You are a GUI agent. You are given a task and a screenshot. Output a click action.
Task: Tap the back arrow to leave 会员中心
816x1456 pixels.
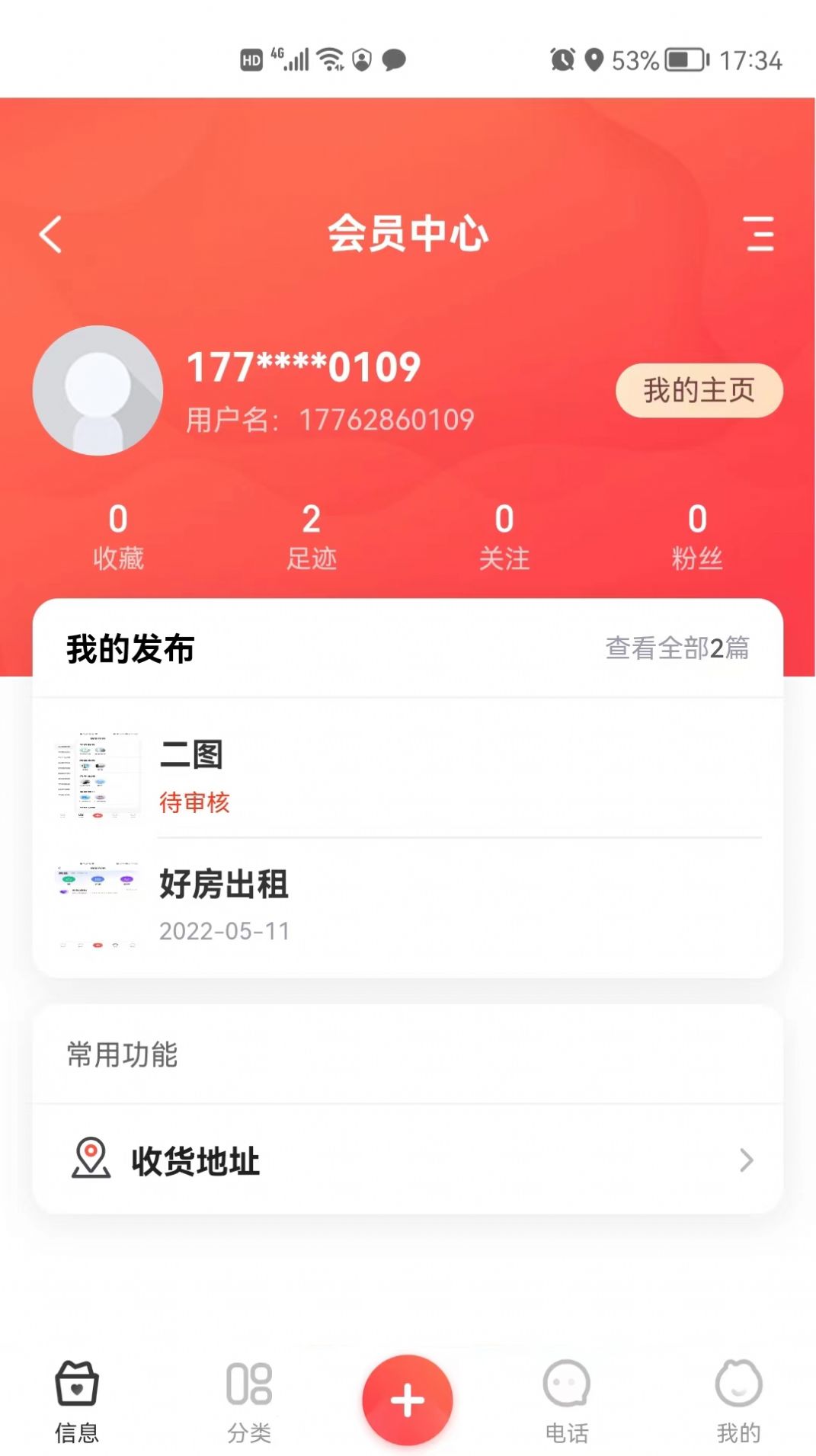50,235
